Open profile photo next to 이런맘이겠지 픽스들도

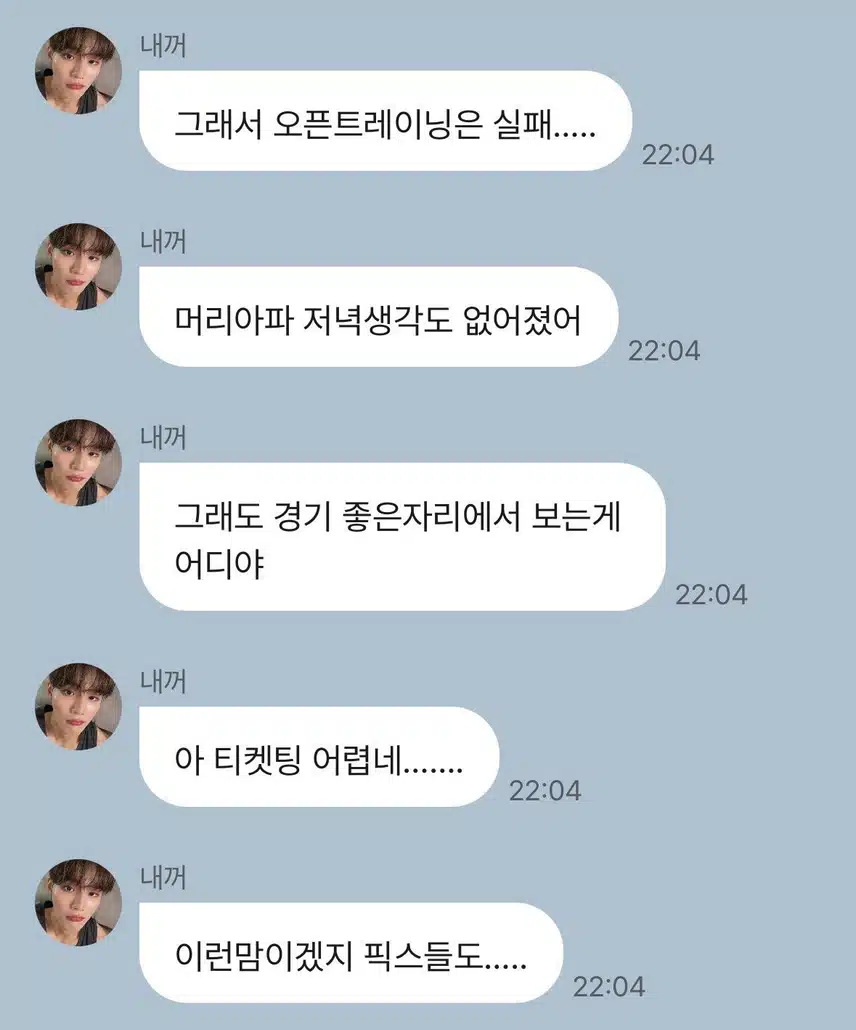click(x=78, y=902)
